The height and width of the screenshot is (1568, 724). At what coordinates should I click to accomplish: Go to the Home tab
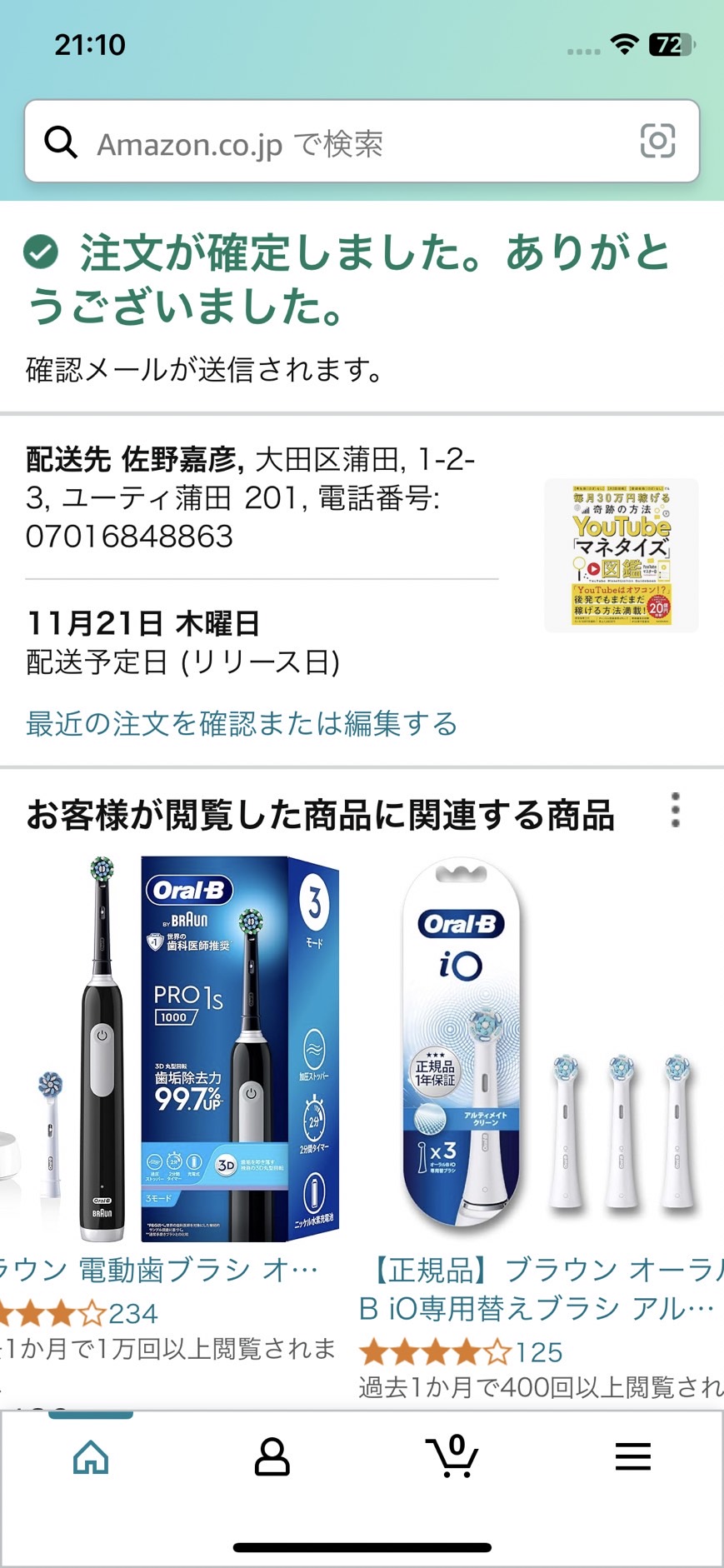(91, 1457)
